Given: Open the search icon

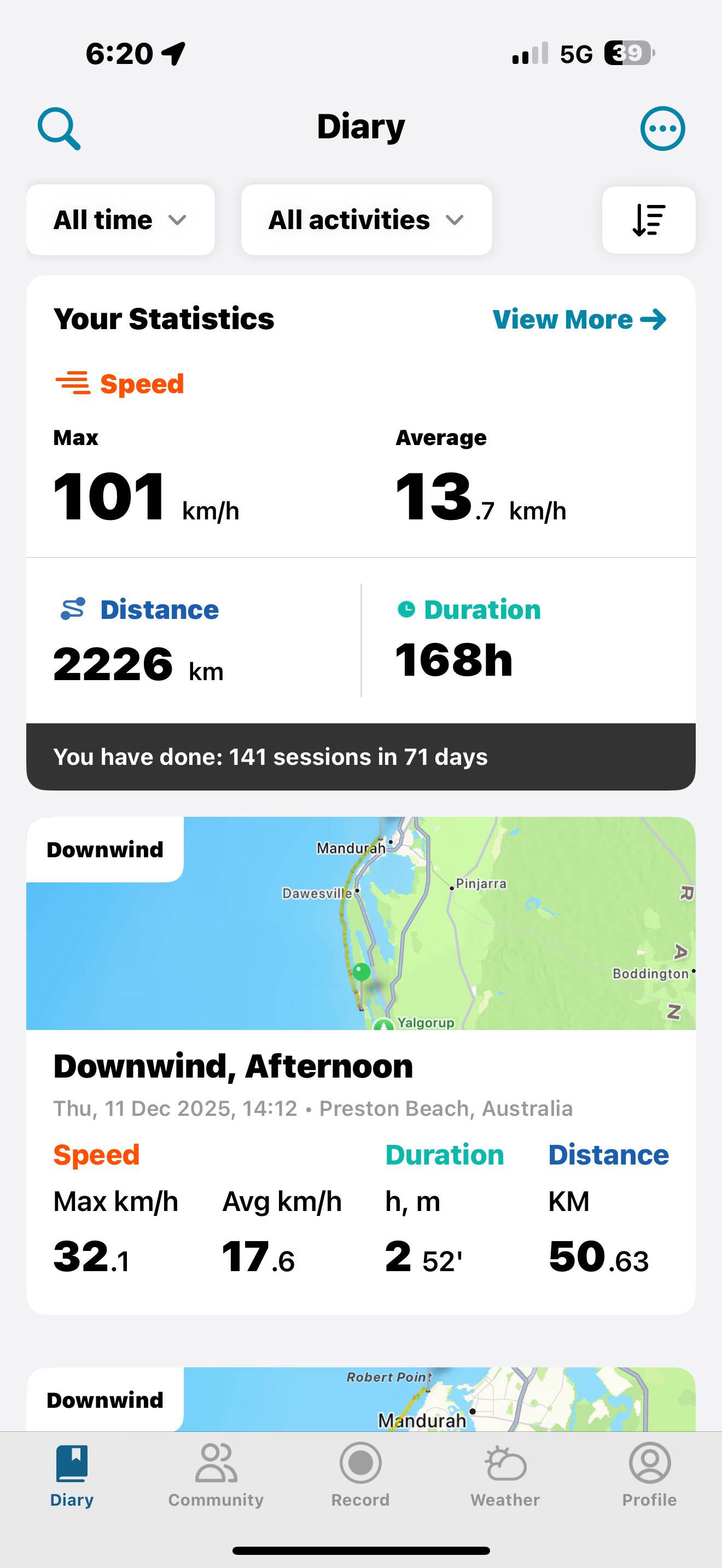Looking at the screenshot, I should click(x=59, y=128).
